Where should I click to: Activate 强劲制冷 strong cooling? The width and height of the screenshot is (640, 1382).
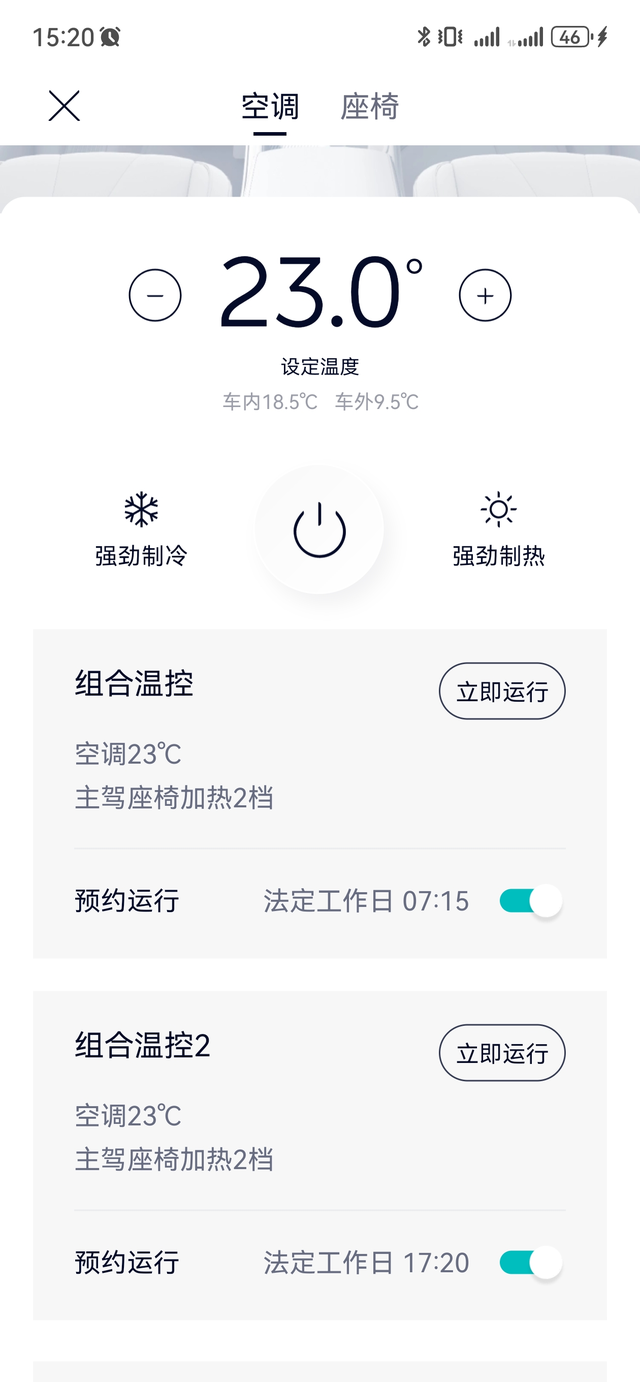coord(141,530)
